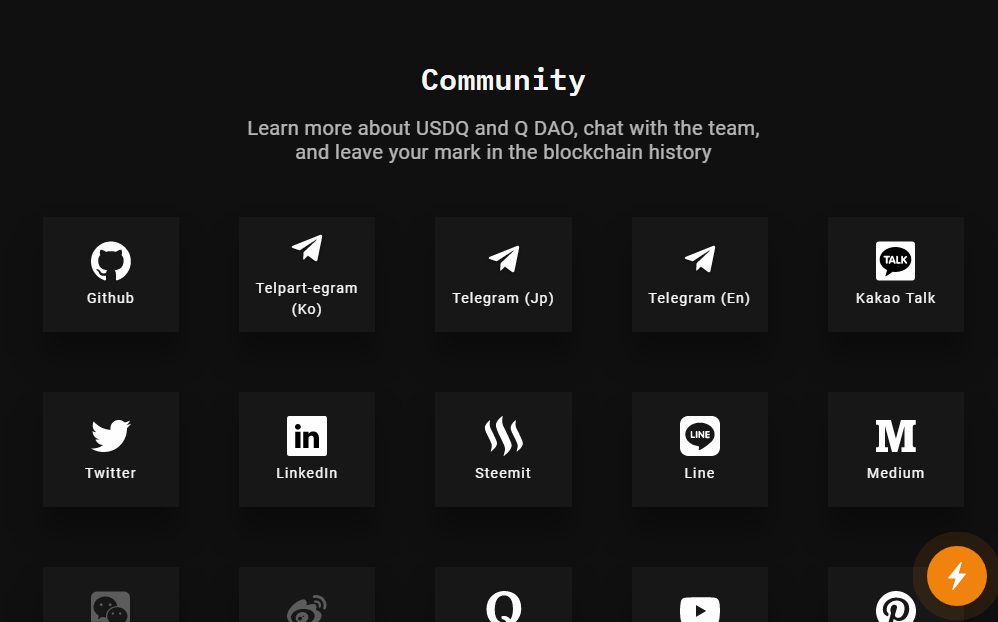998x622 pixels.
Task: Open the Telpart-egram (Ko) tile
Action: 307,274
